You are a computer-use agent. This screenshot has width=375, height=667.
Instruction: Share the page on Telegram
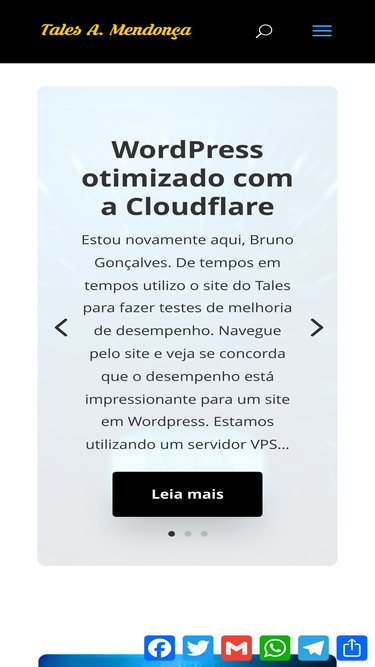pyautogui.click(x=314, y=648)
